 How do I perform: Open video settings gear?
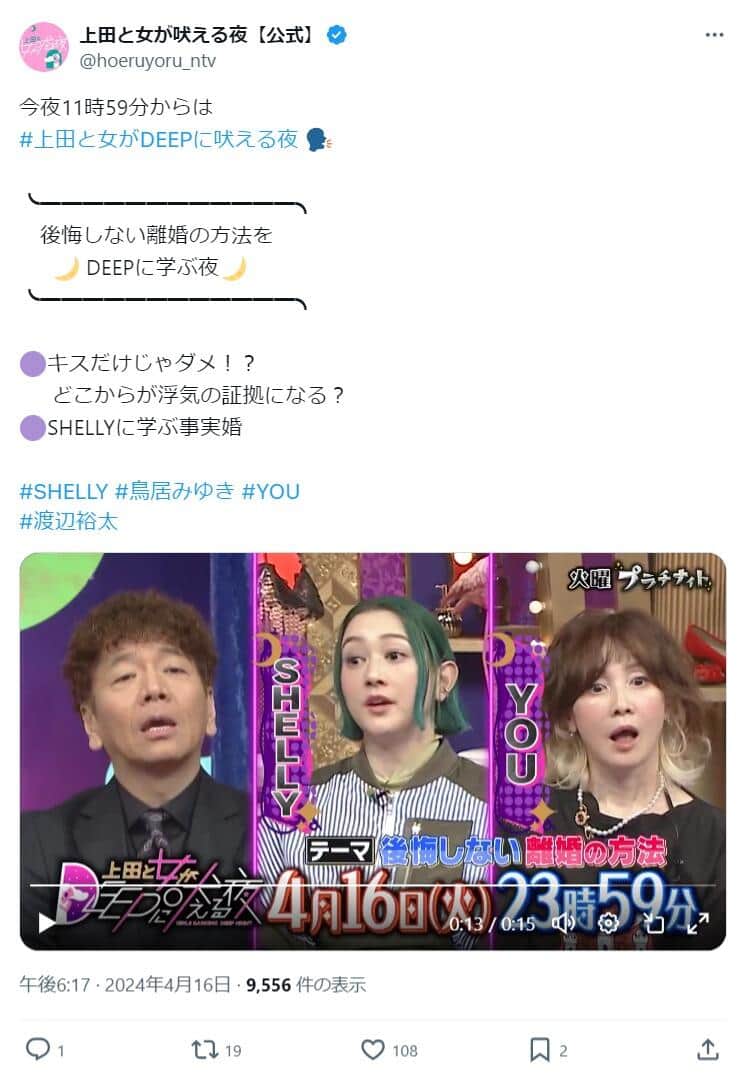608,923
